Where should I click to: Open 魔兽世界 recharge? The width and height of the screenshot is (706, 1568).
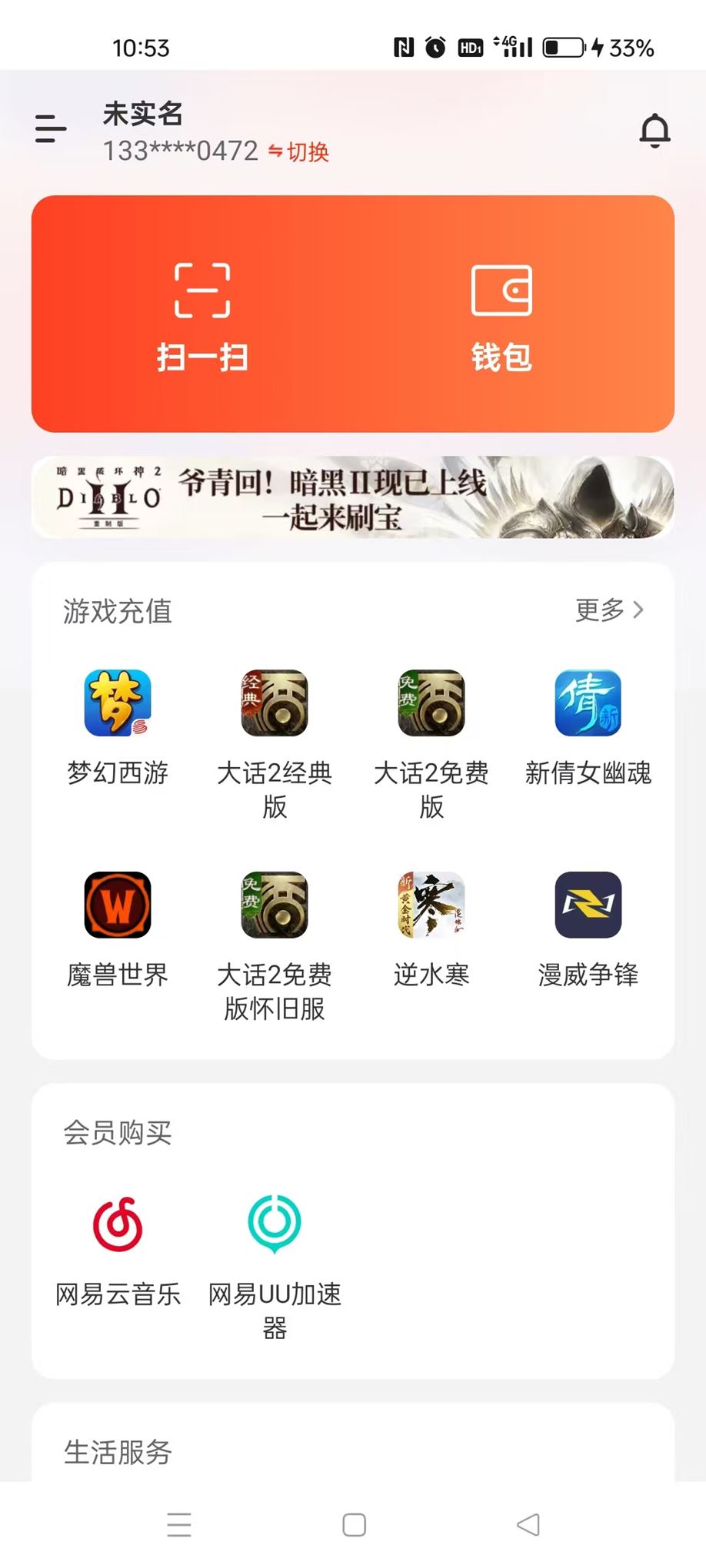118,928
